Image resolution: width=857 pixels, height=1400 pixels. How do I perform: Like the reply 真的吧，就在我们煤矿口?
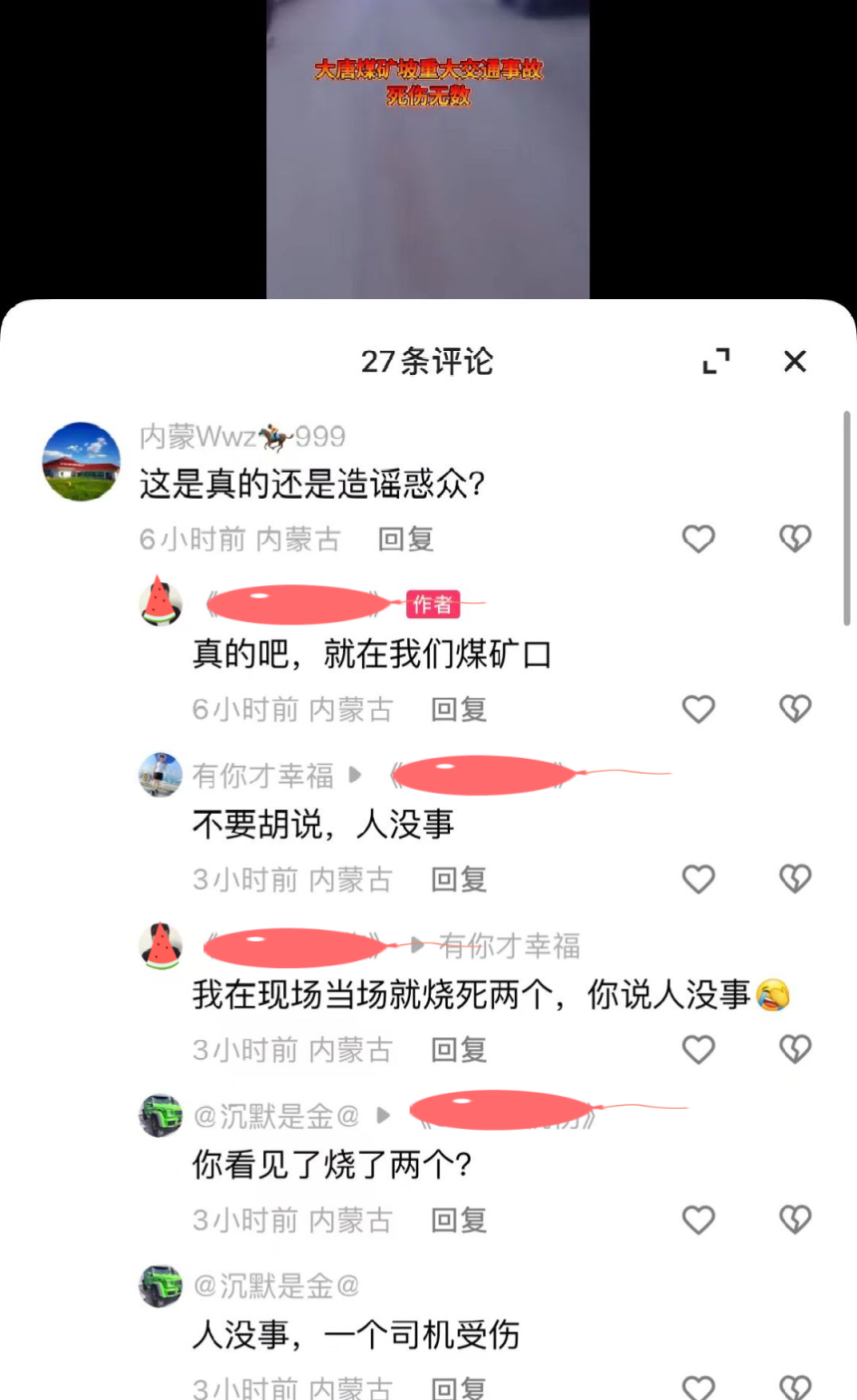[698, 709]
